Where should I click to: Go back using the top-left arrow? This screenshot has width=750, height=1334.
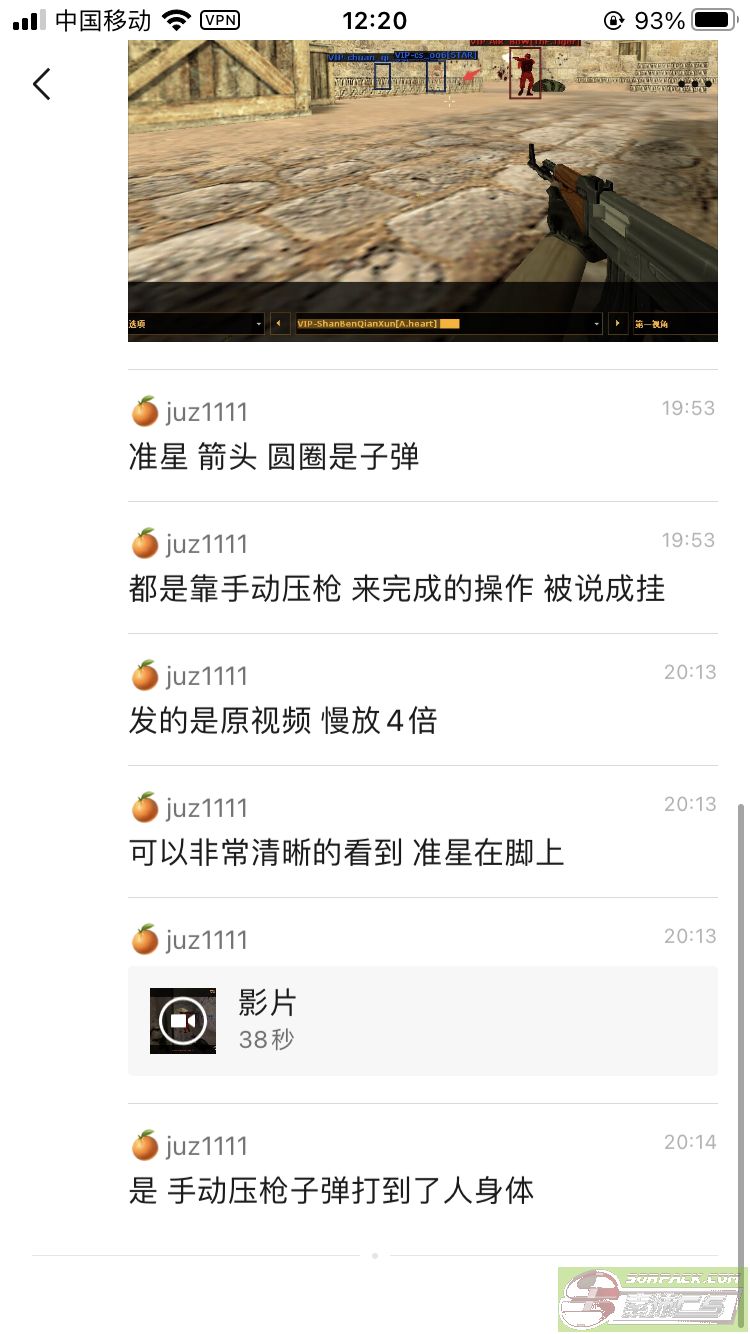[41, 84]
